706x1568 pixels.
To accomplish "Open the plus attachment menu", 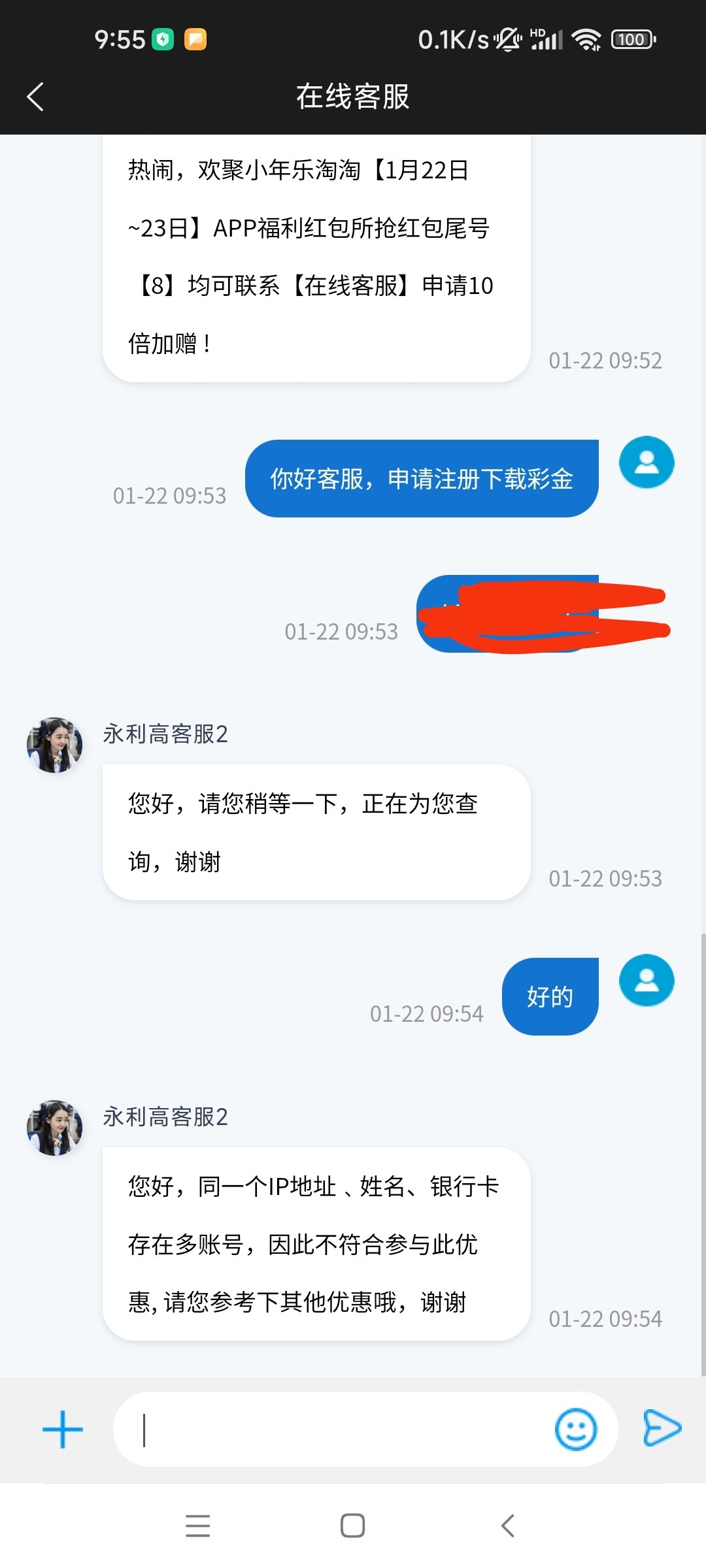I will tap(63, 1429).
